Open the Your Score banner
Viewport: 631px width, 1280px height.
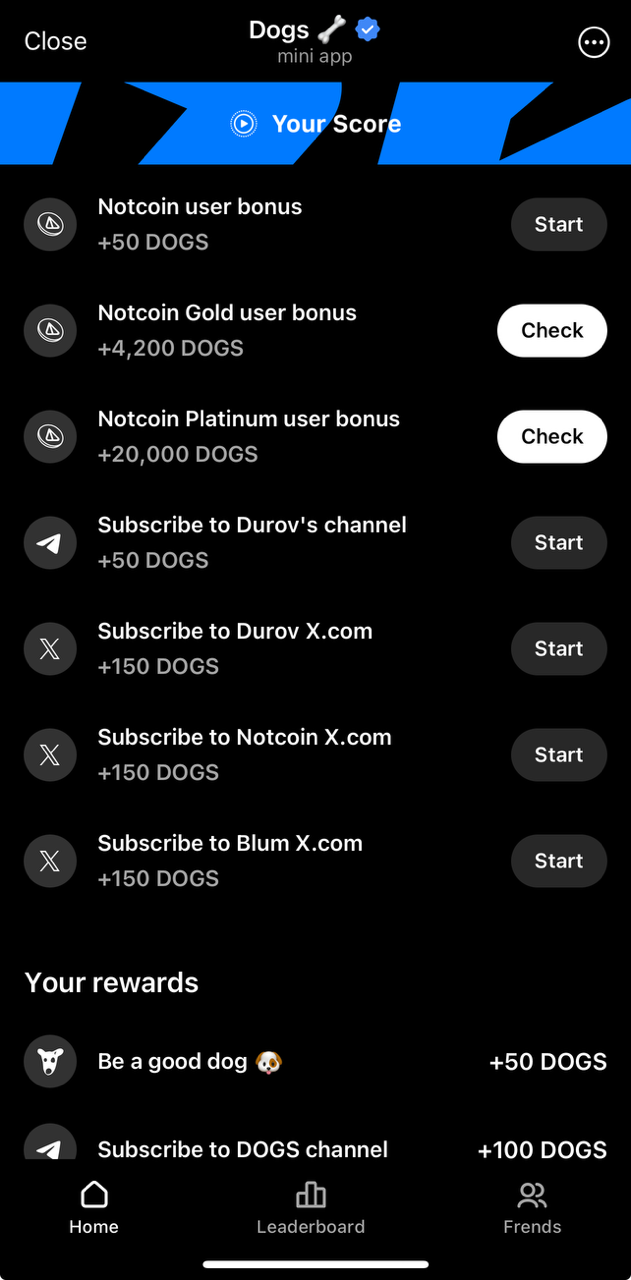tap(316, 124)
